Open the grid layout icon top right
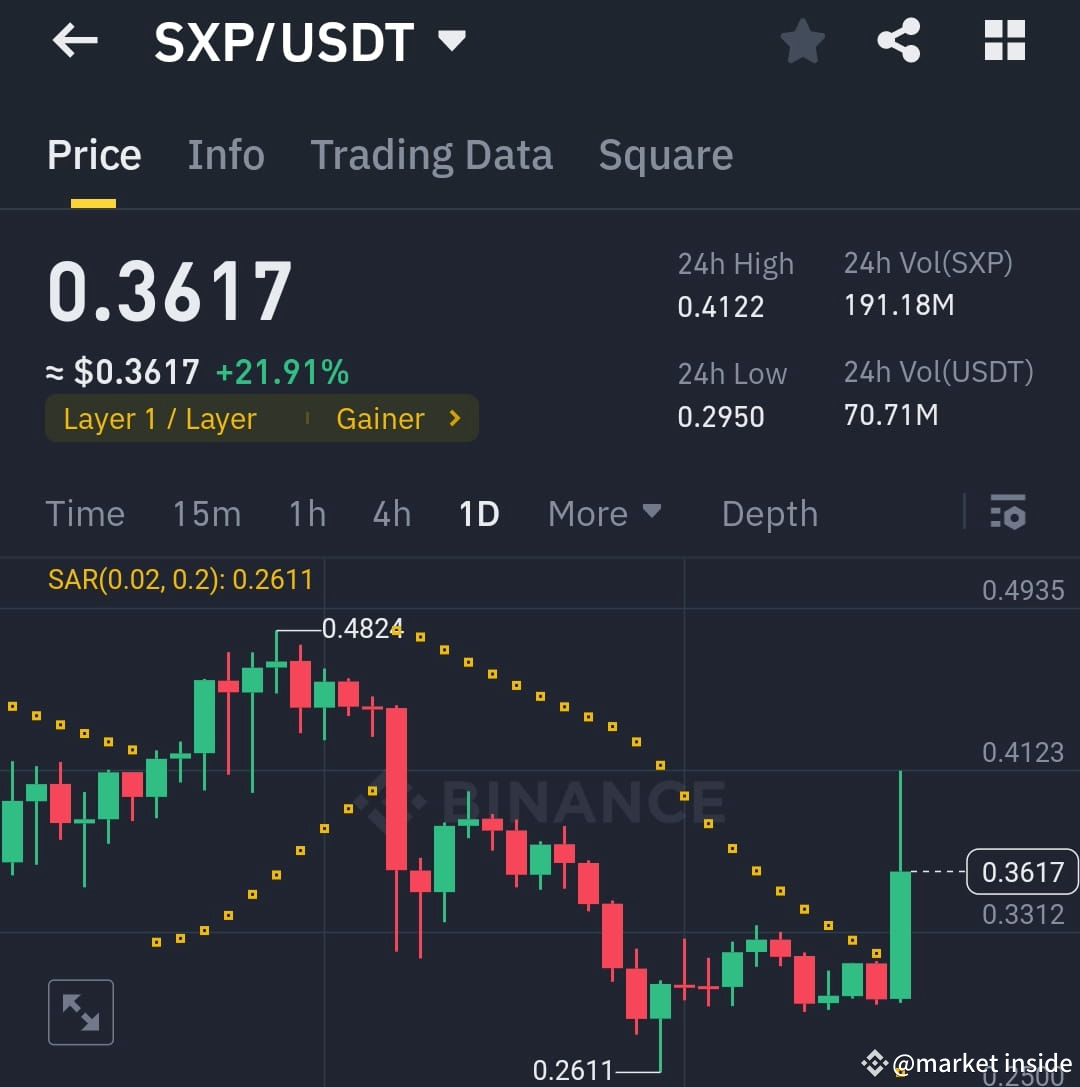Viewport: 1080px width, 1087px height. [x=1004, y=41]
